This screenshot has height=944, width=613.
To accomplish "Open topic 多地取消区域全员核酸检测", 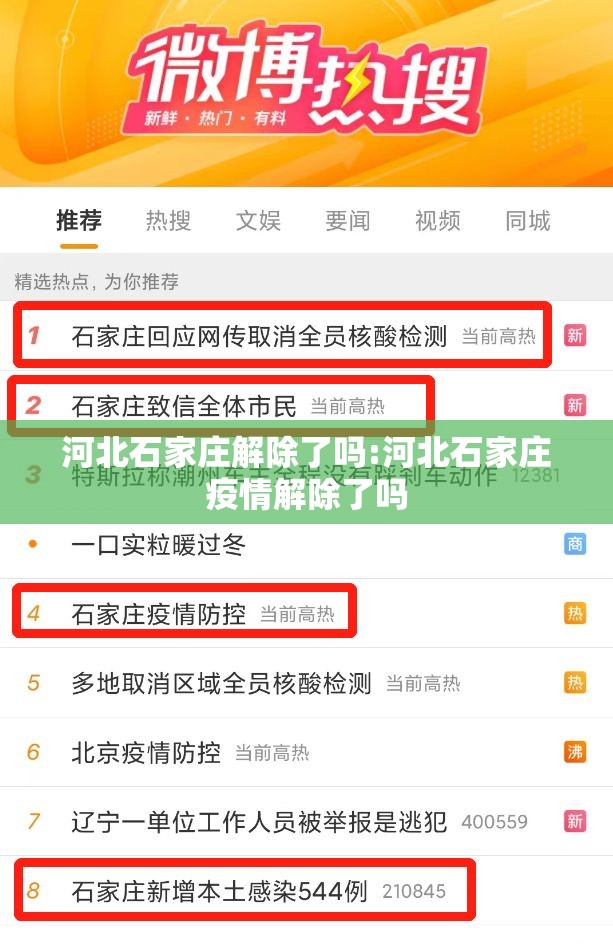I will point(221,684).
